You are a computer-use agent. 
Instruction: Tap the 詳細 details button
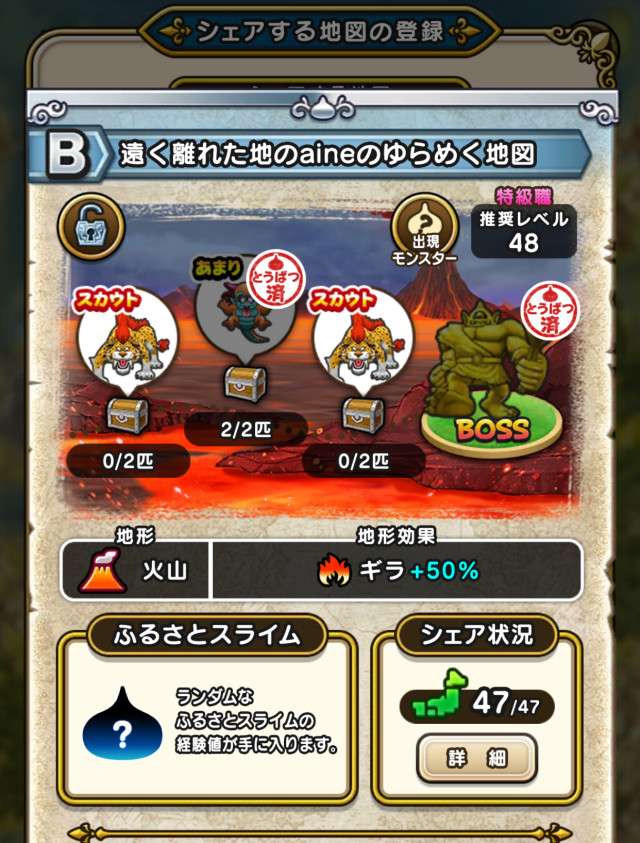(x=476, y=759)
